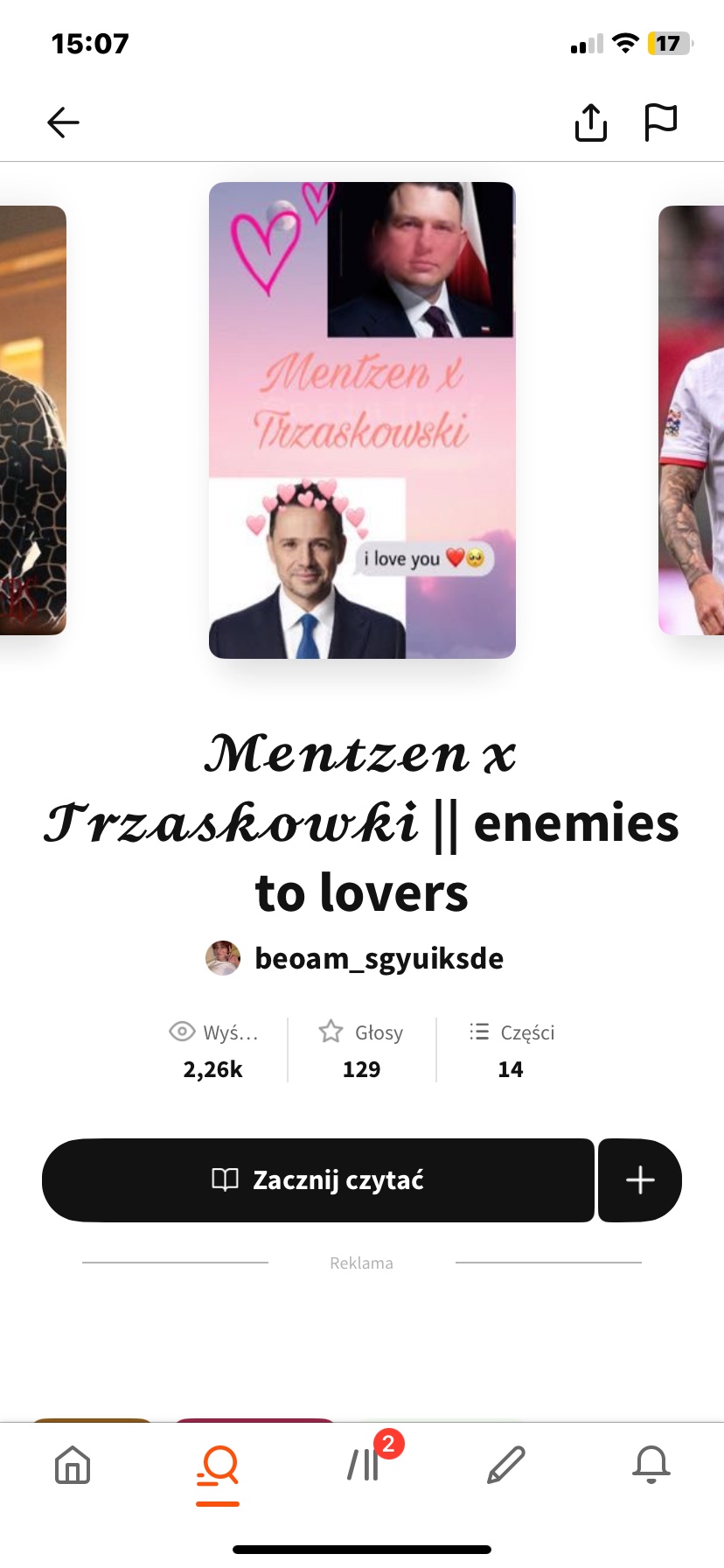Report the story with the flag icon
The image size is (724, 1568).
tap(660, 122)
